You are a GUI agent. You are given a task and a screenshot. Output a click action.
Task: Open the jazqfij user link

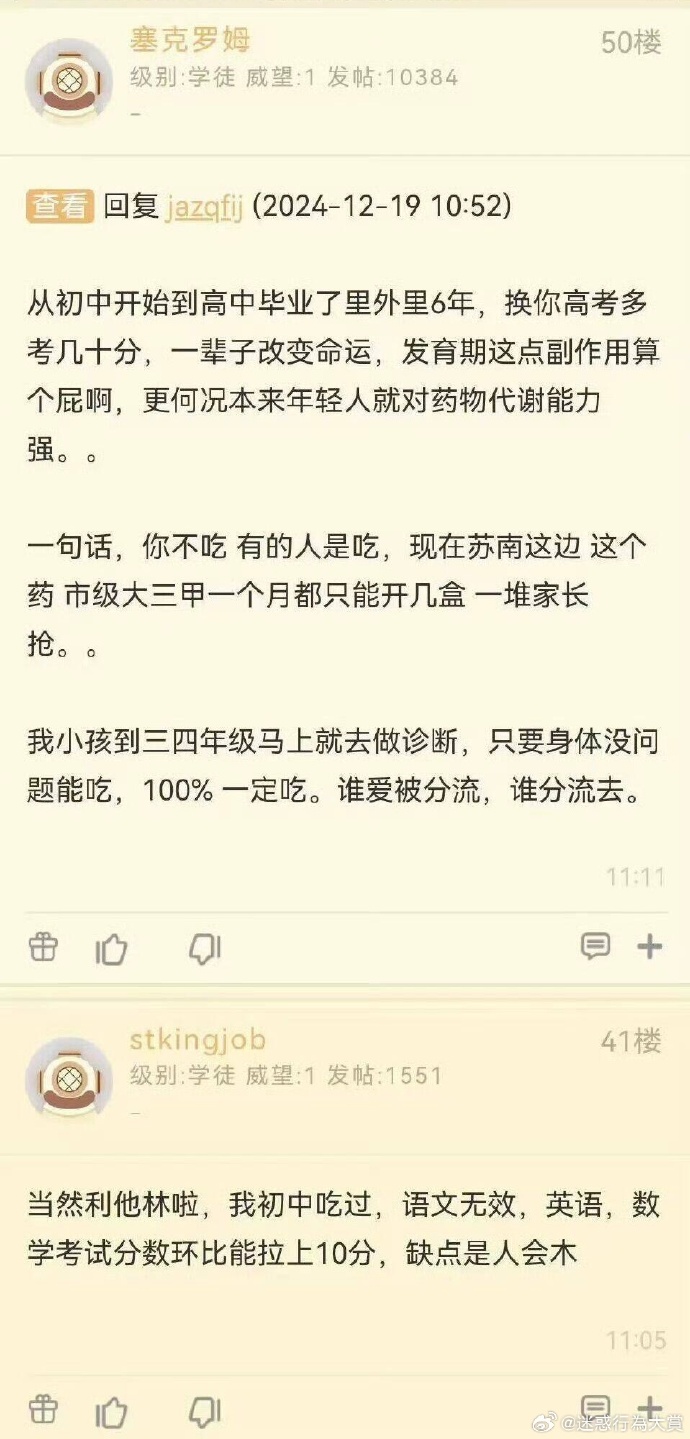click(203, 208)
